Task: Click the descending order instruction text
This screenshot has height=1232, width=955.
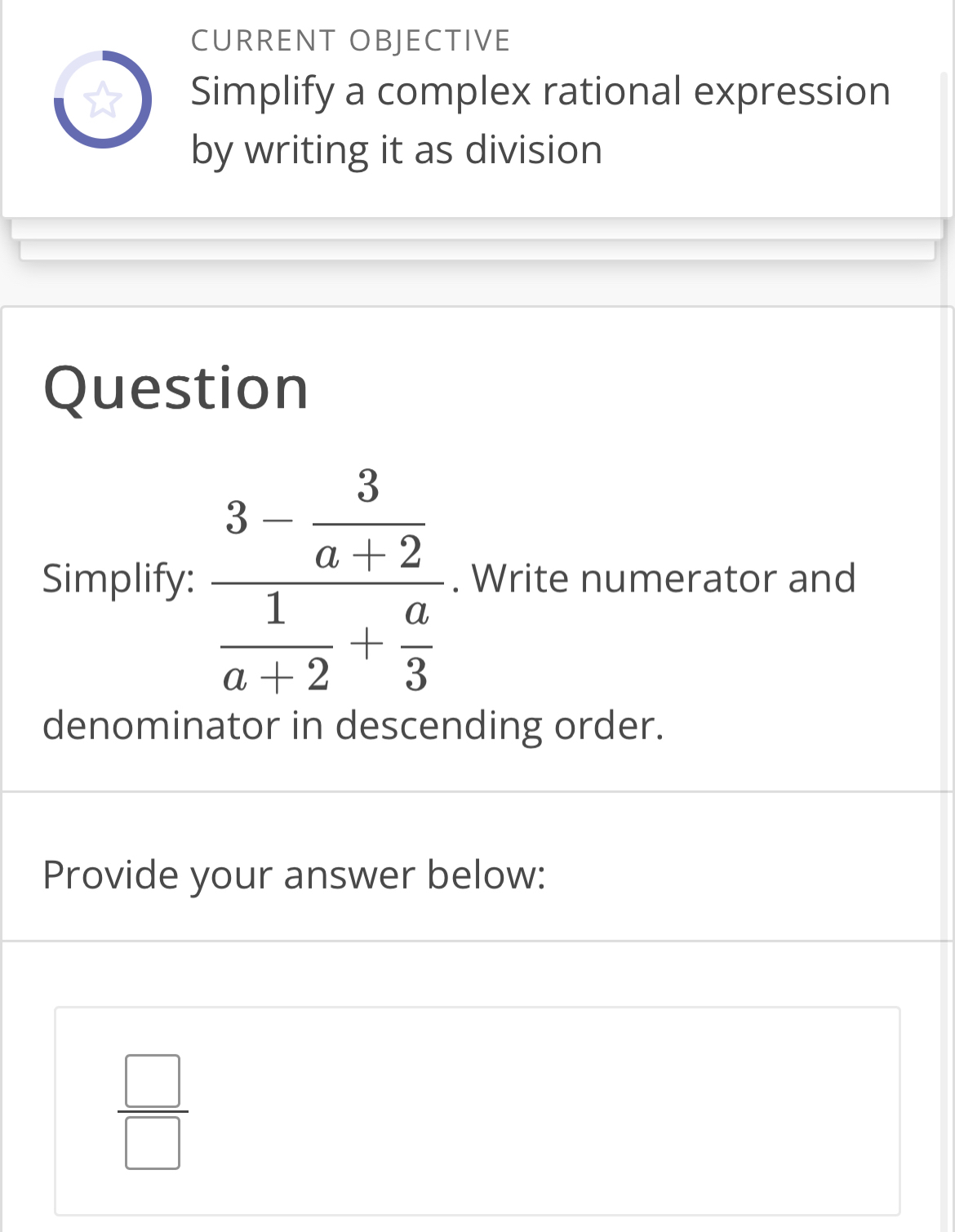Action: [x=354, y=725]
